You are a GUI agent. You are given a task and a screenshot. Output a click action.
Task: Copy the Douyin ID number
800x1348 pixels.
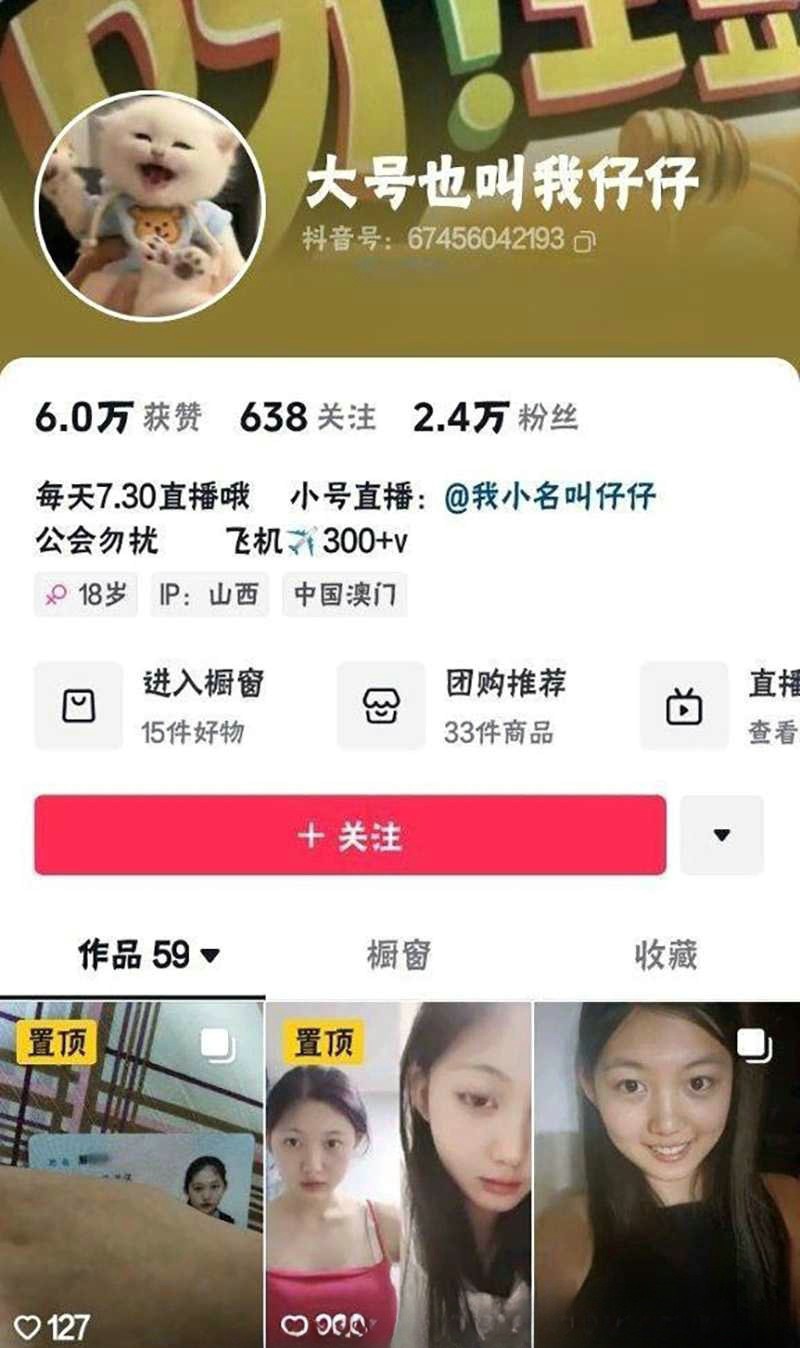(584, 241)
